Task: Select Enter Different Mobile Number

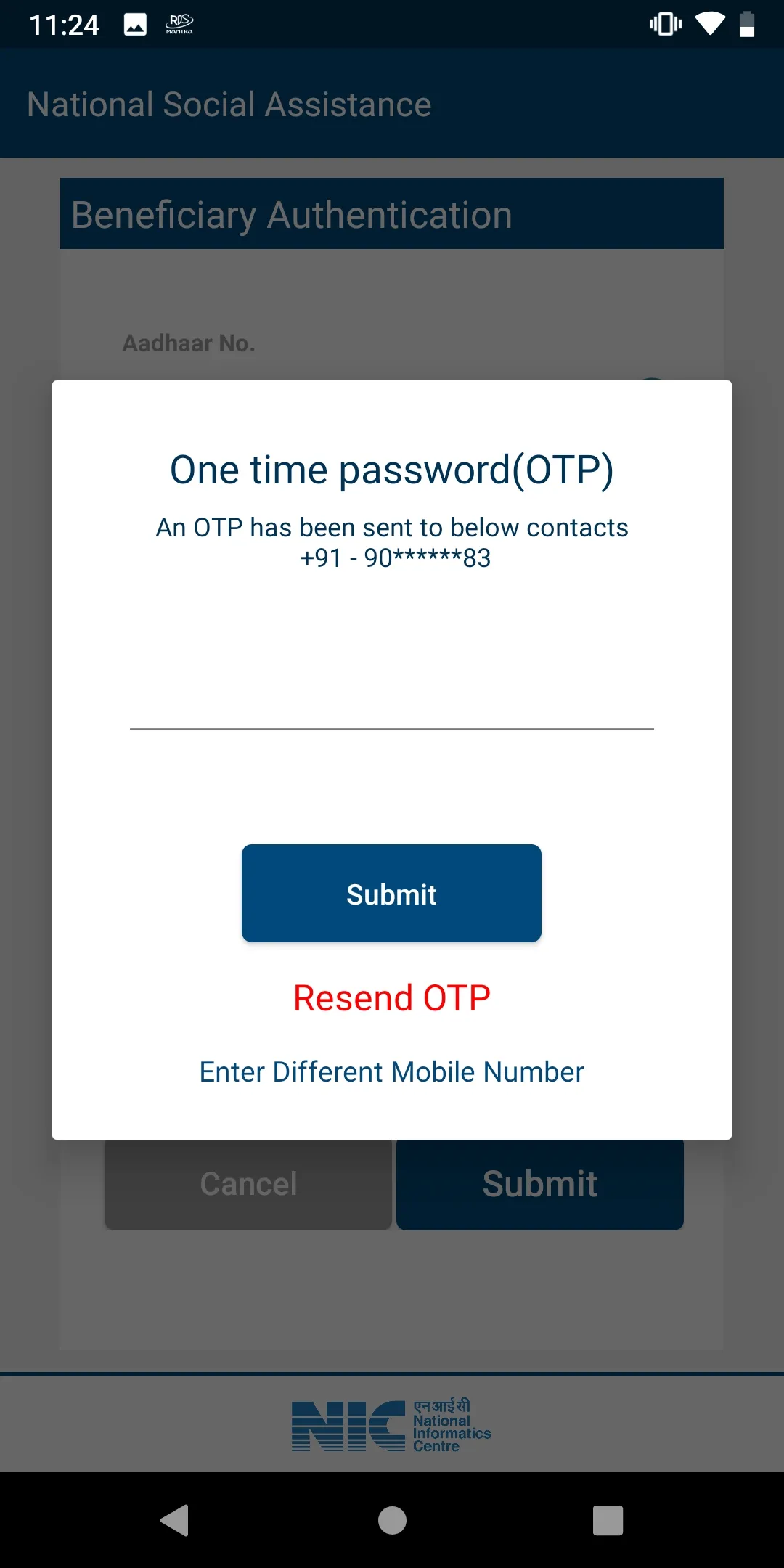Action: click(x=391, y=1071)
